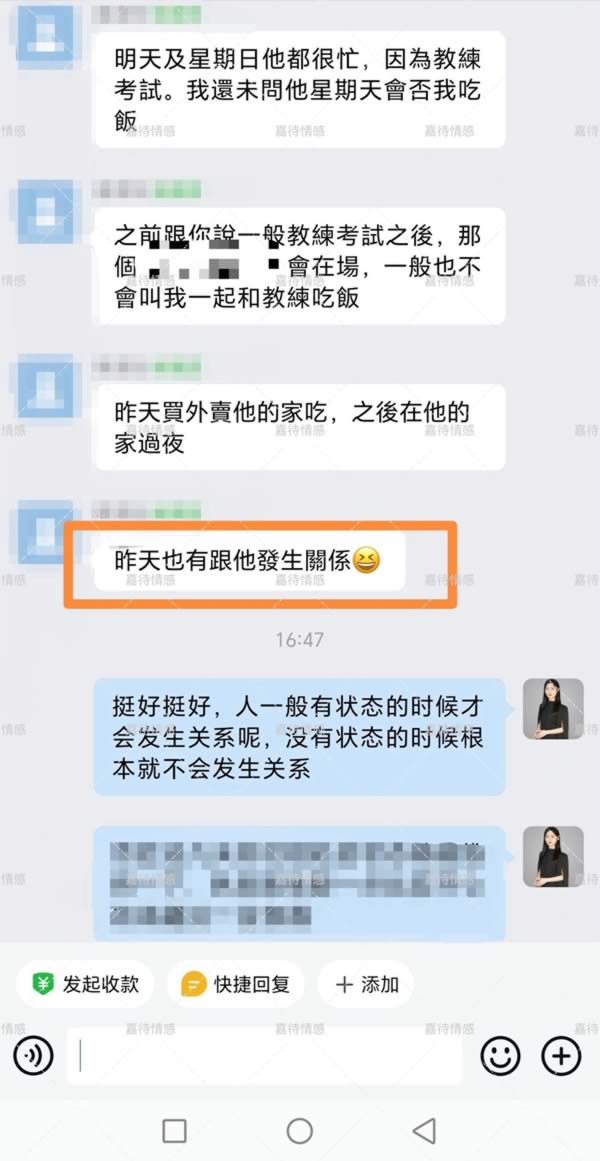Viewport: 600px width, 1161px height.
Task: Tap 发起收款 to request a payment
Action: pos(85,984)
